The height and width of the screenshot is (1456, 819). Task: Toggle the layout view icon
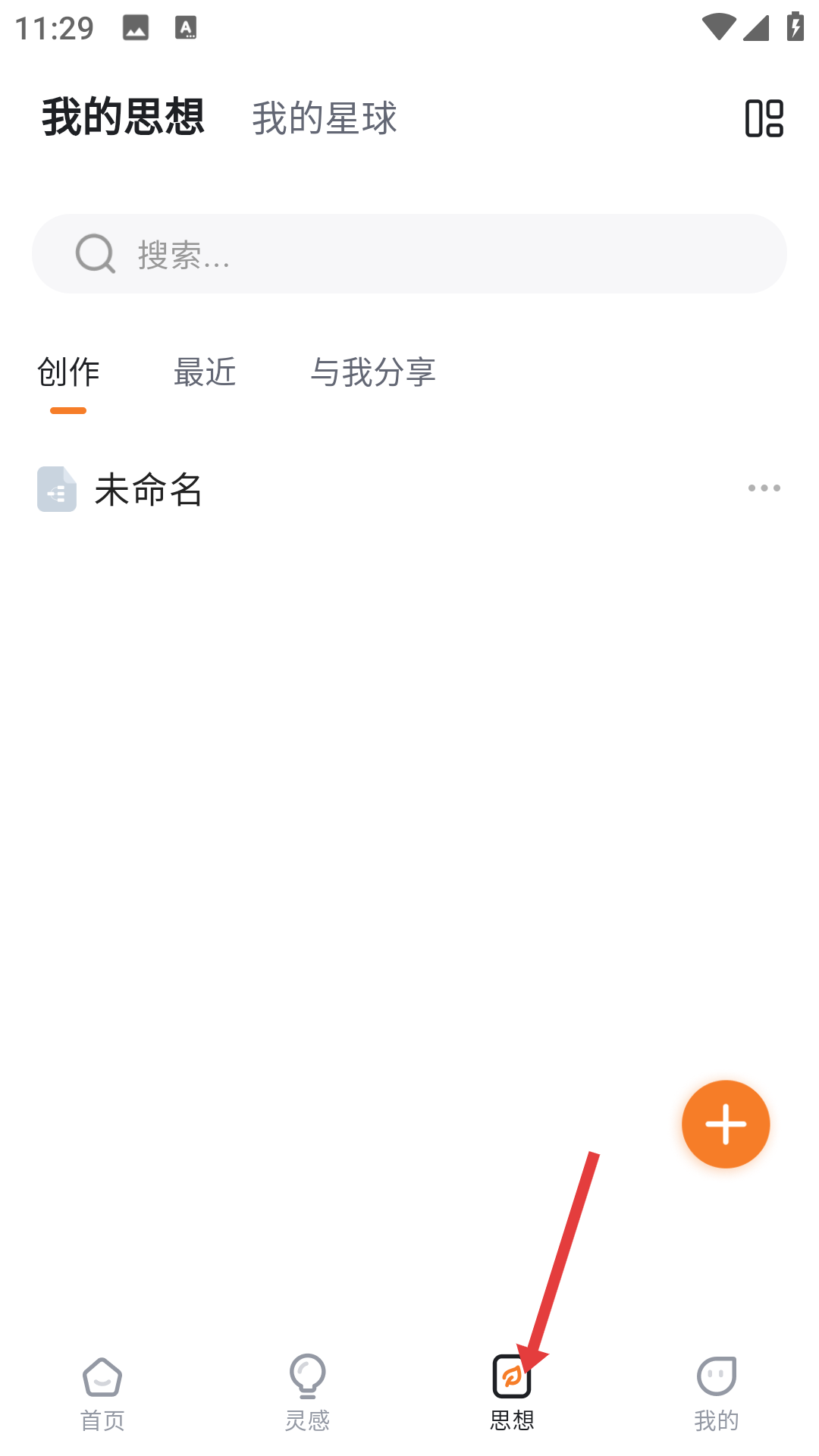pyautogui.click(x=764, y=118)
